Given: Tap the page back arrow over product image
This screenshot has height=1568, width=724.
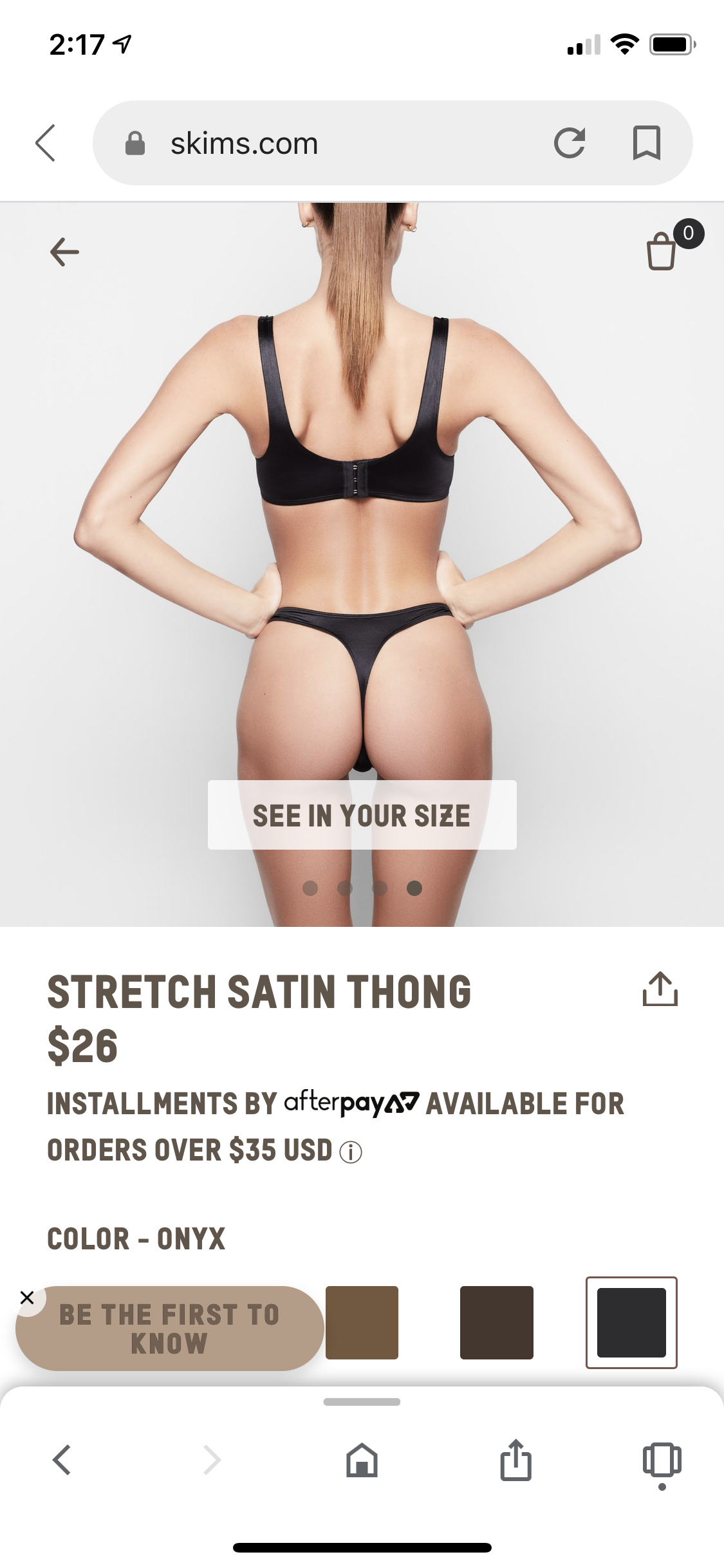Looking at the screenshot, I should [64, 252].
